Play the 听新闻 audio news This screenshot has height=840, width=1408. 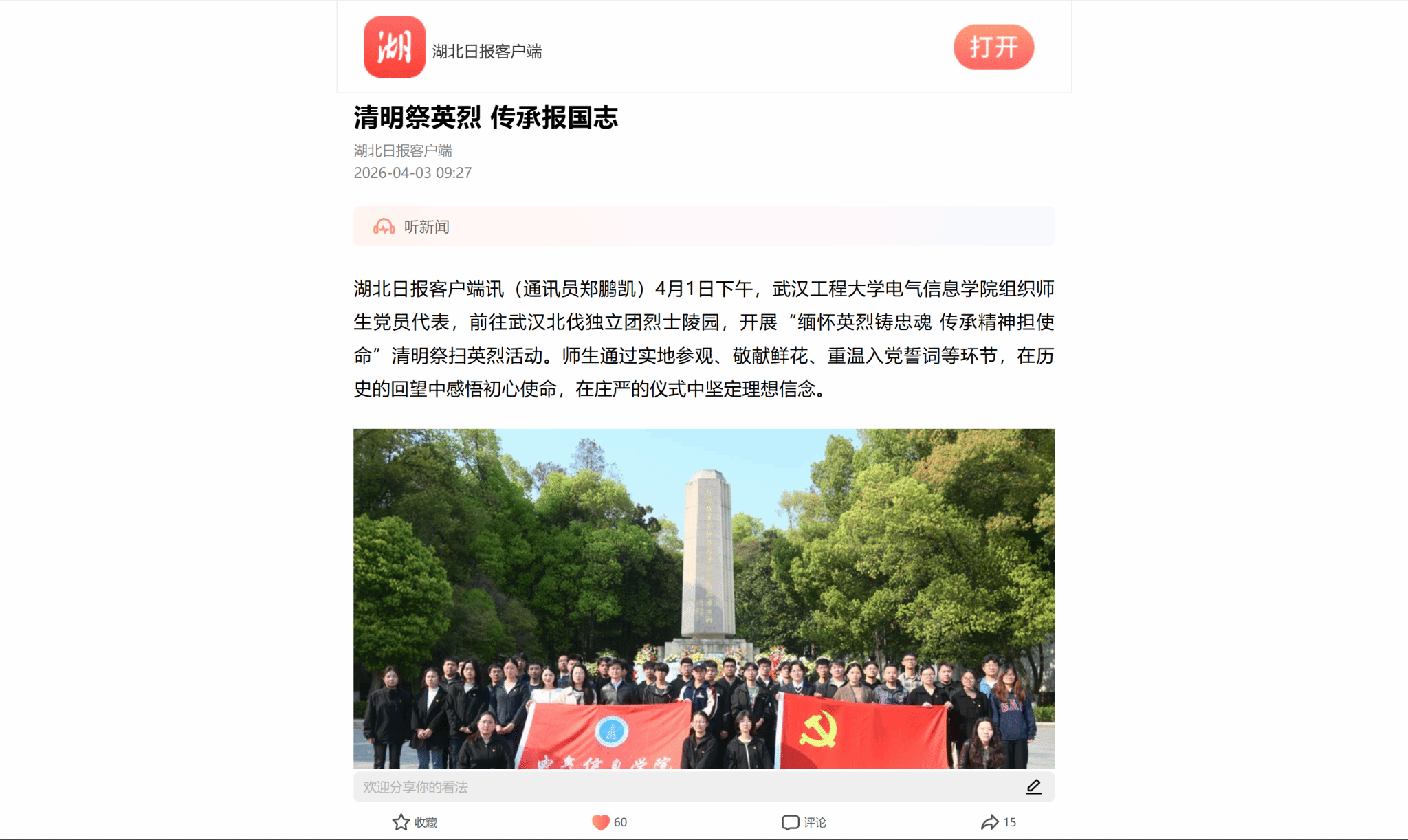pyautogui.click(x=411, y=227)
